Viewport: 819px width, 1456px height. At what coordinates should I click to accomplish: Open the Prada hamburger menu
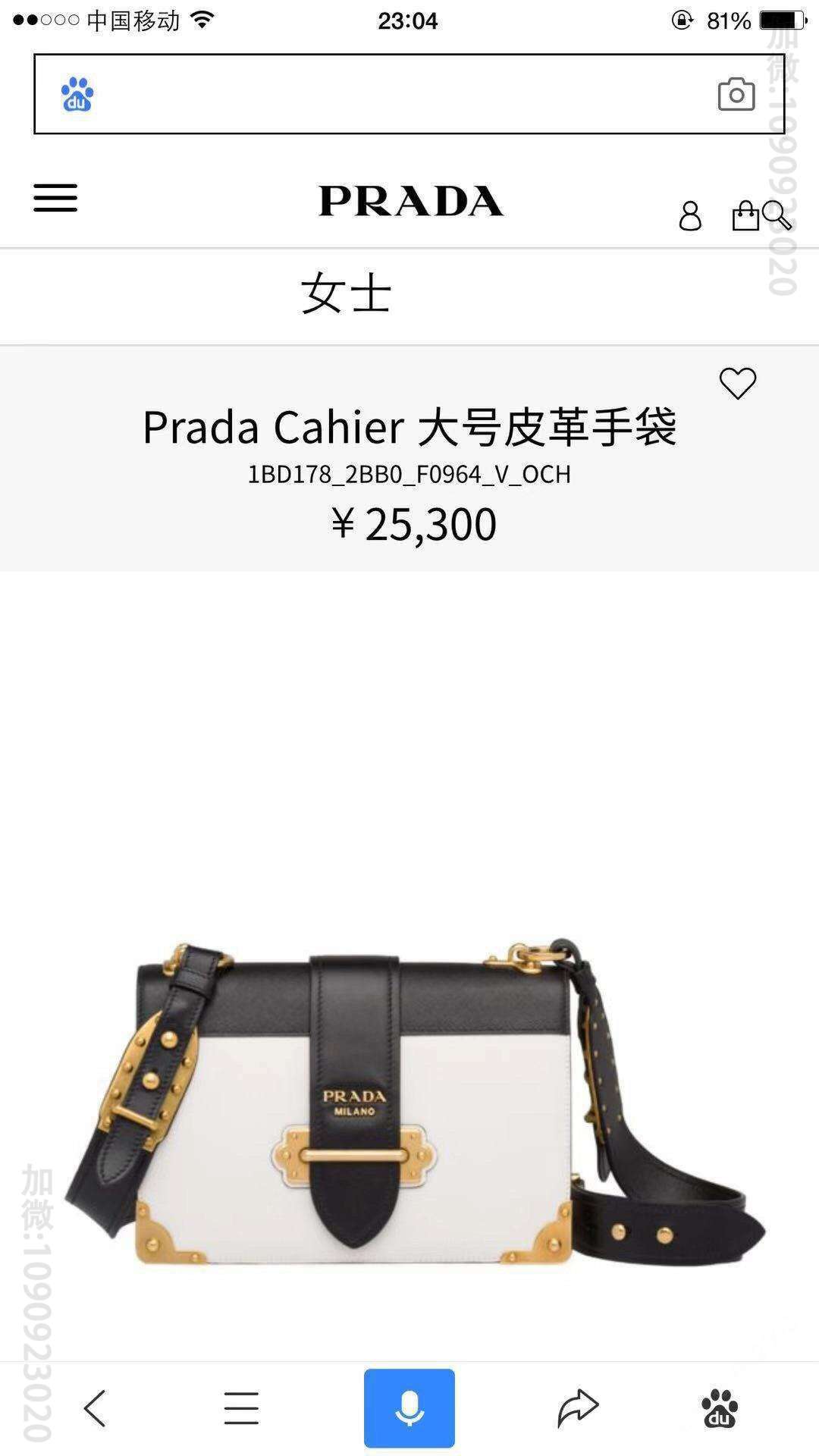click(x=55, y=198)
